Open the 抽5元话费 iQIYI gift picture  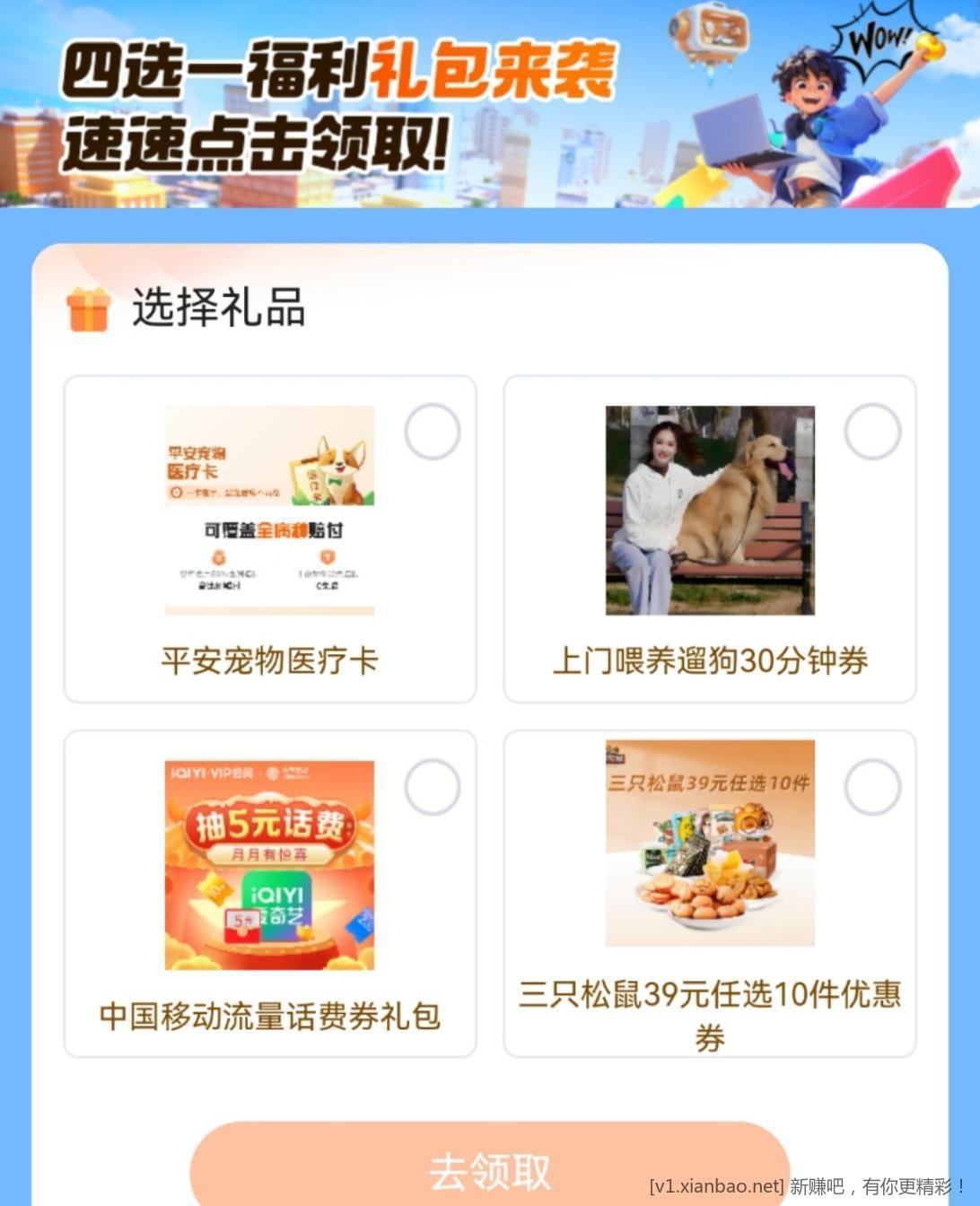(269, 865)
